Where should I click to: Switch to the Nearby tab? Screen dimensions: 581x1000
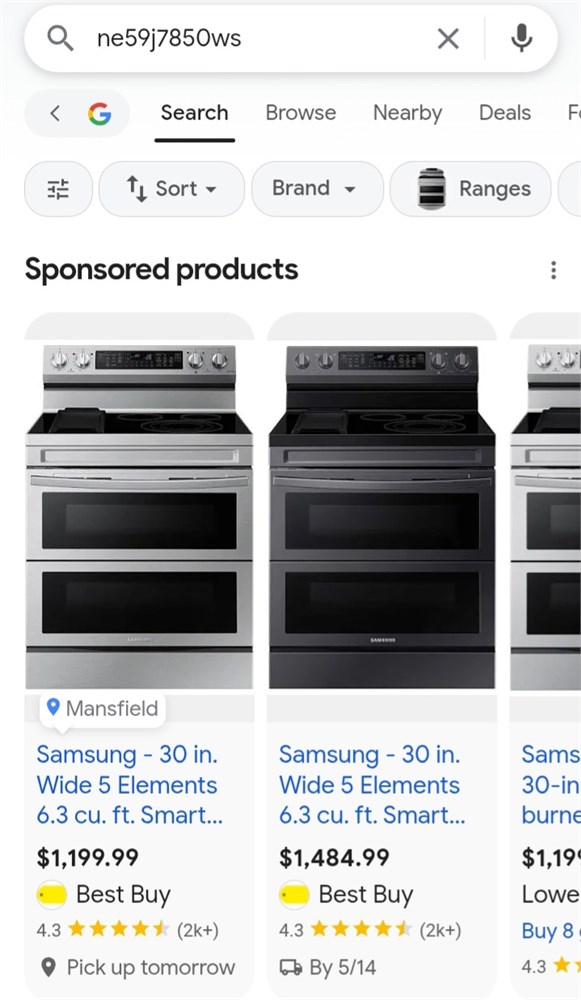pyautogui.click(x=407, y=113)
